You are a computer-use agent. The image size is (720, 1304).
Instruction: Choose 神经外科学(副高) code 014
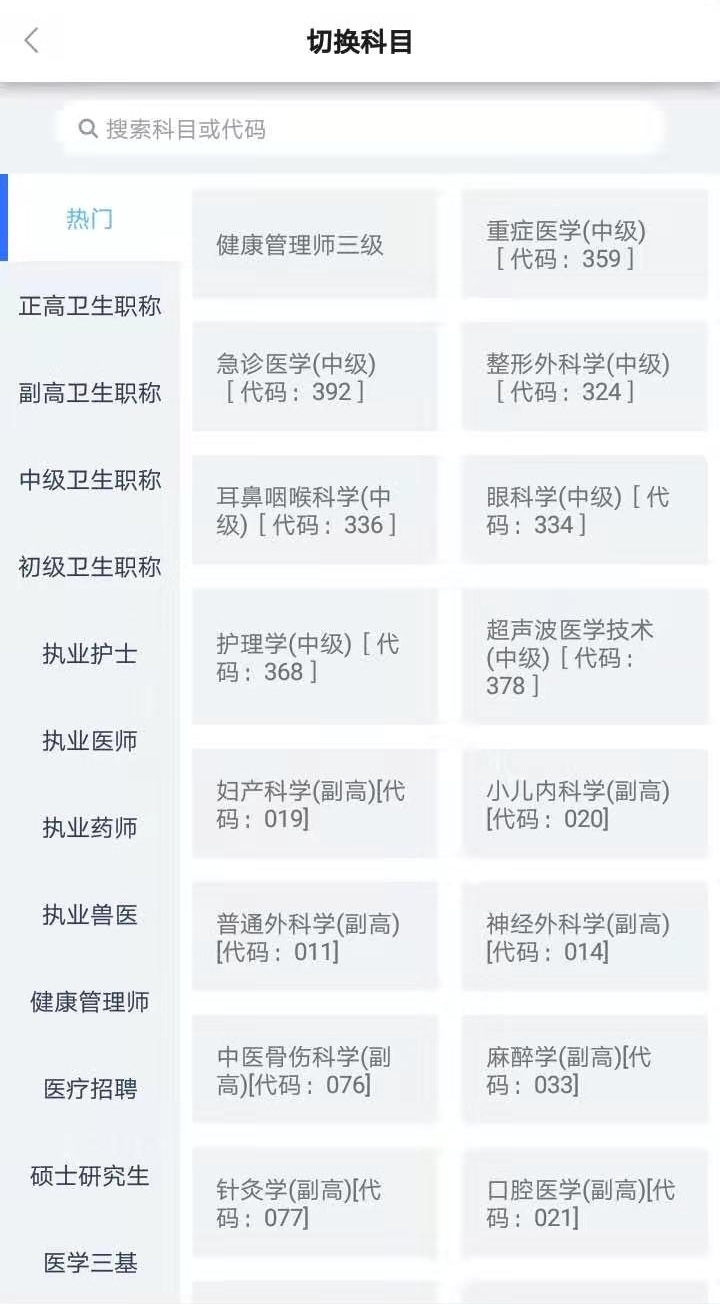[584, 937]
